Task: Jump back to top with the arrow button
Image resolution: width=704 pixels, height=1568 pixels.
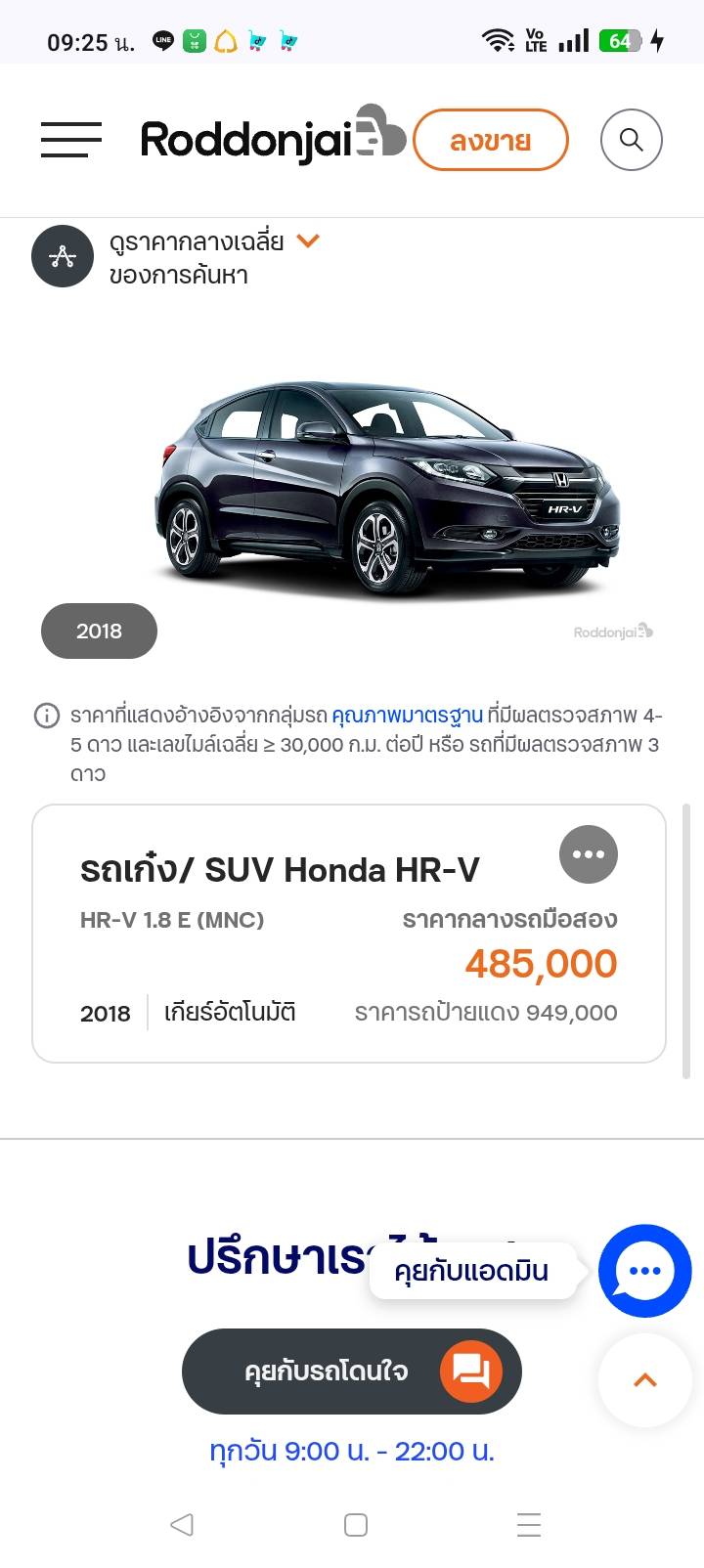Action: (x=644, y=1380)
